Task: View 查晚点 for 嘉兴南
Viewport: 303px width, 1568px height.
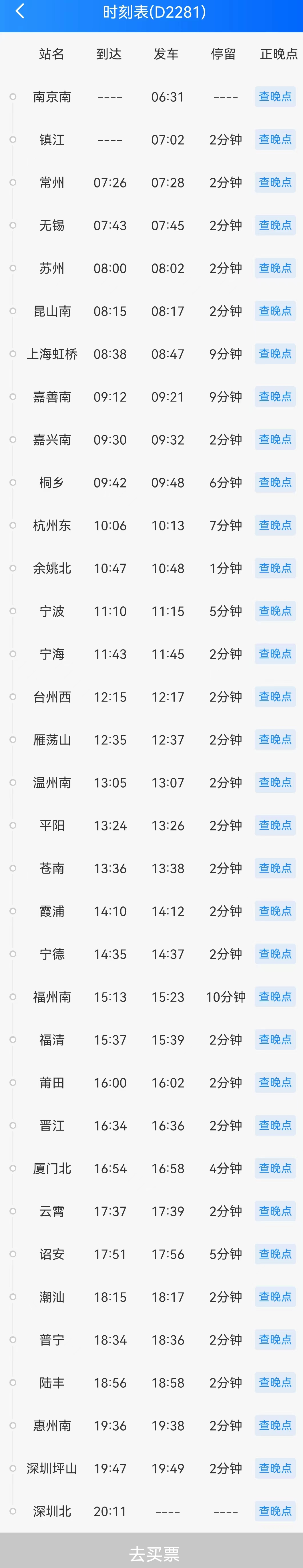Action: 275,440
